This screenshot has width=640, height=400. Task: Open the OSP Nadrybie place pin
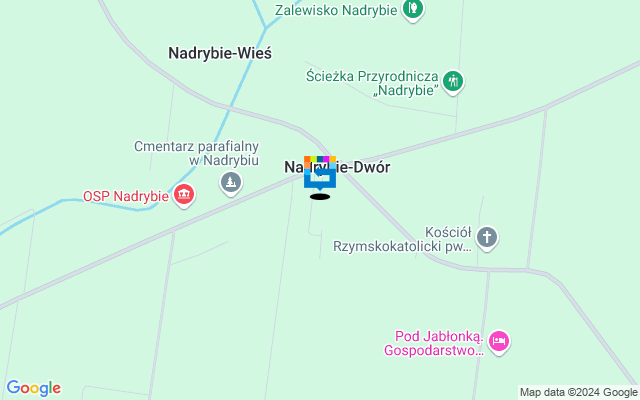click(x=184, y=195)
